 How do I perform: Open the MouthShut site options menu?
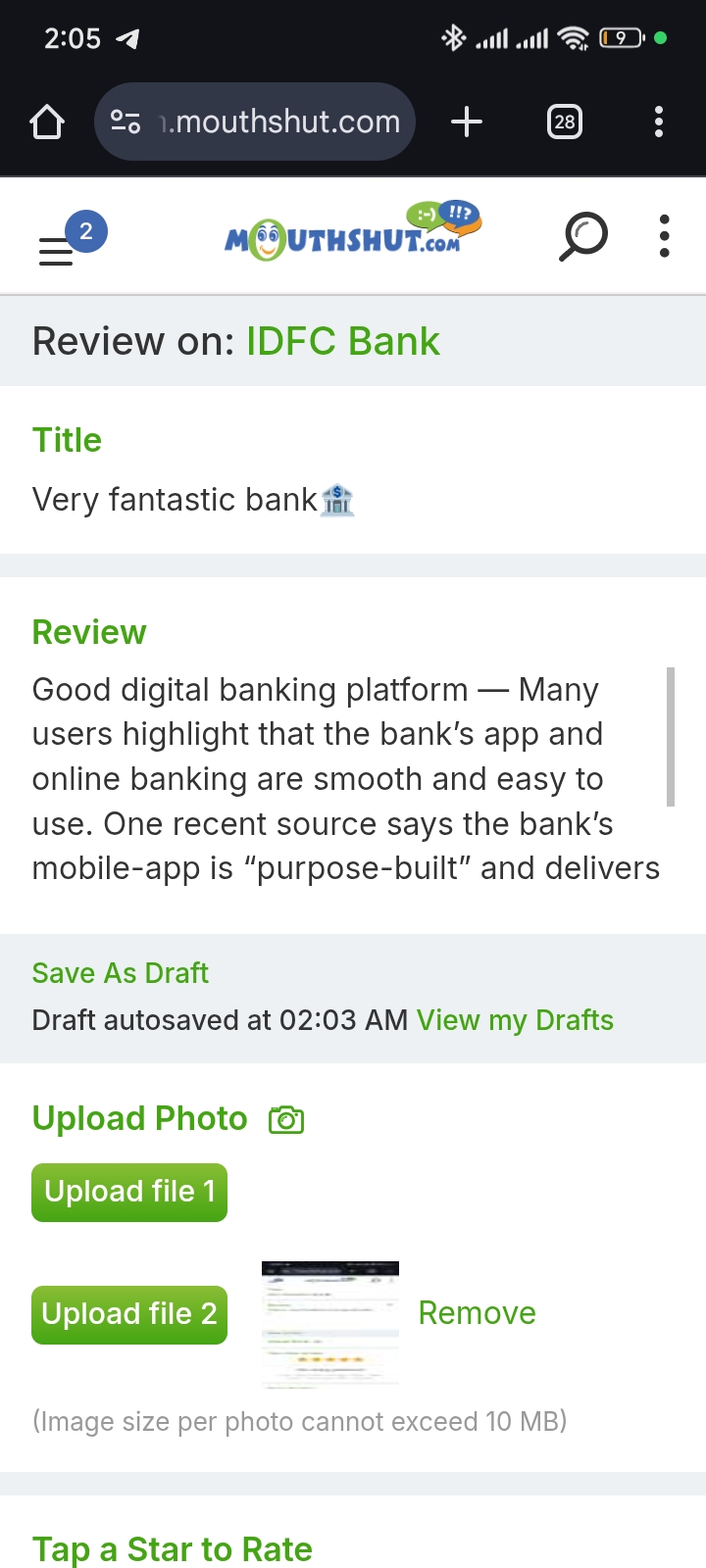click(664, 237)
